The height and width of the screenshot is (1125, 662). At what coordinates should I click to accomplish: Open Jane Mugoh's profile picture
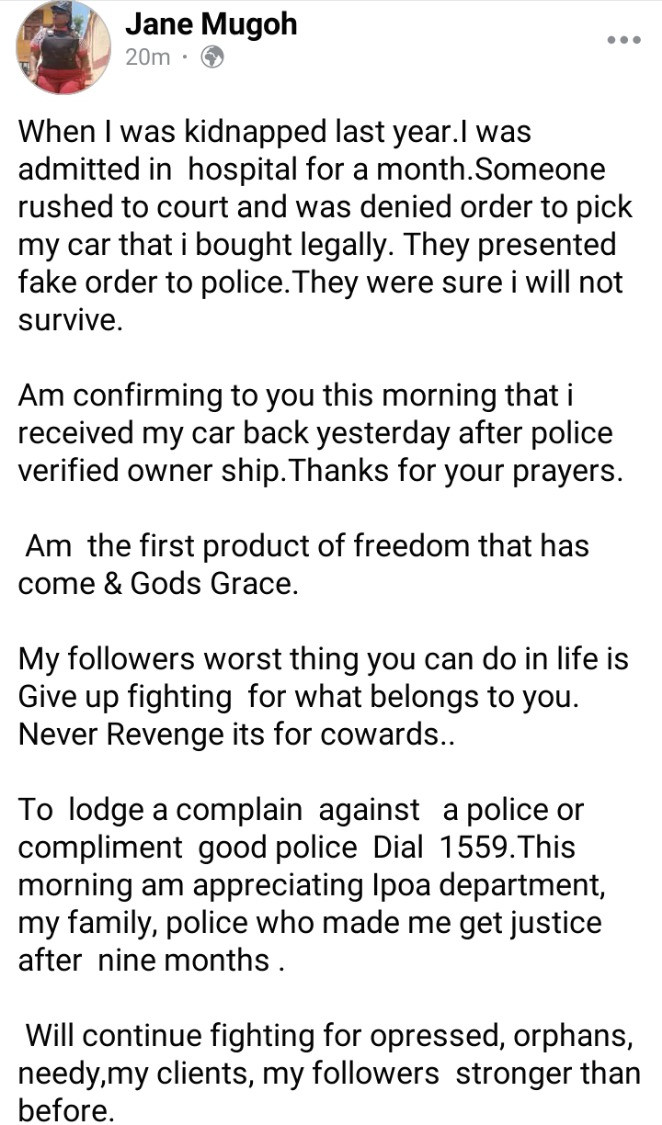tap(63, 47)
